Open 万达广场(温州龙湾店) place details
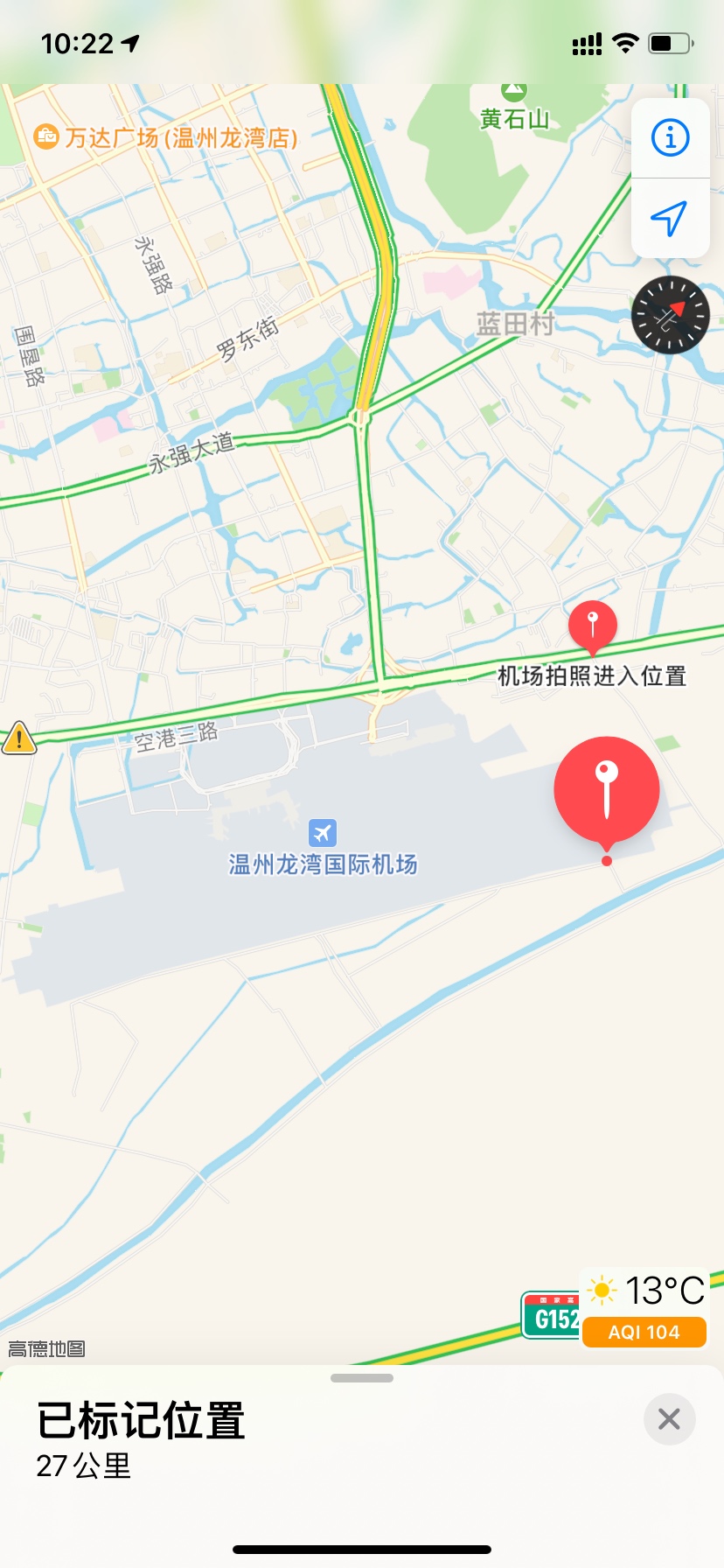Viewport: 724px width, 1568px height. (45, 136)
